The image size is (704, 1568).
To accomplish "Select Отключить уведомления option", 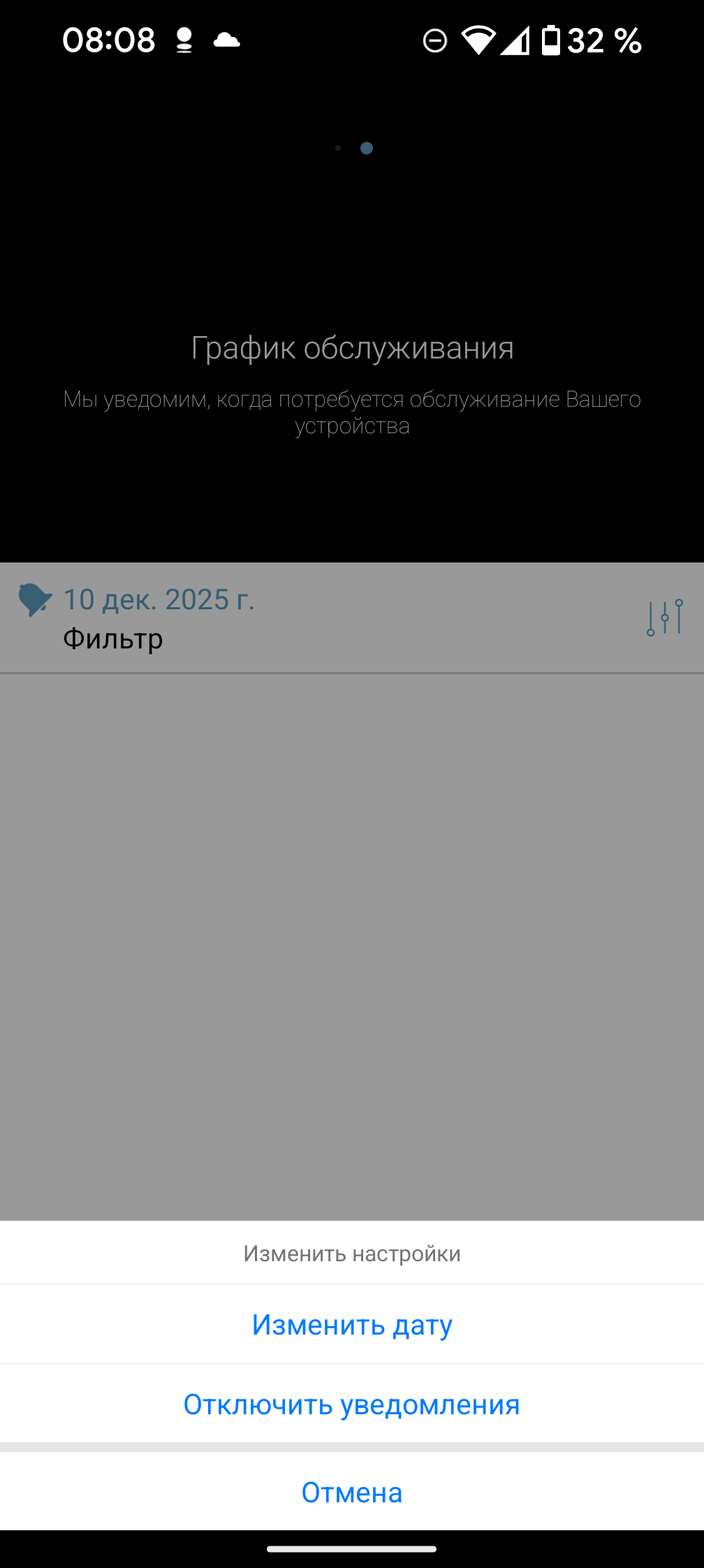I will click(x=352, y=1404).
